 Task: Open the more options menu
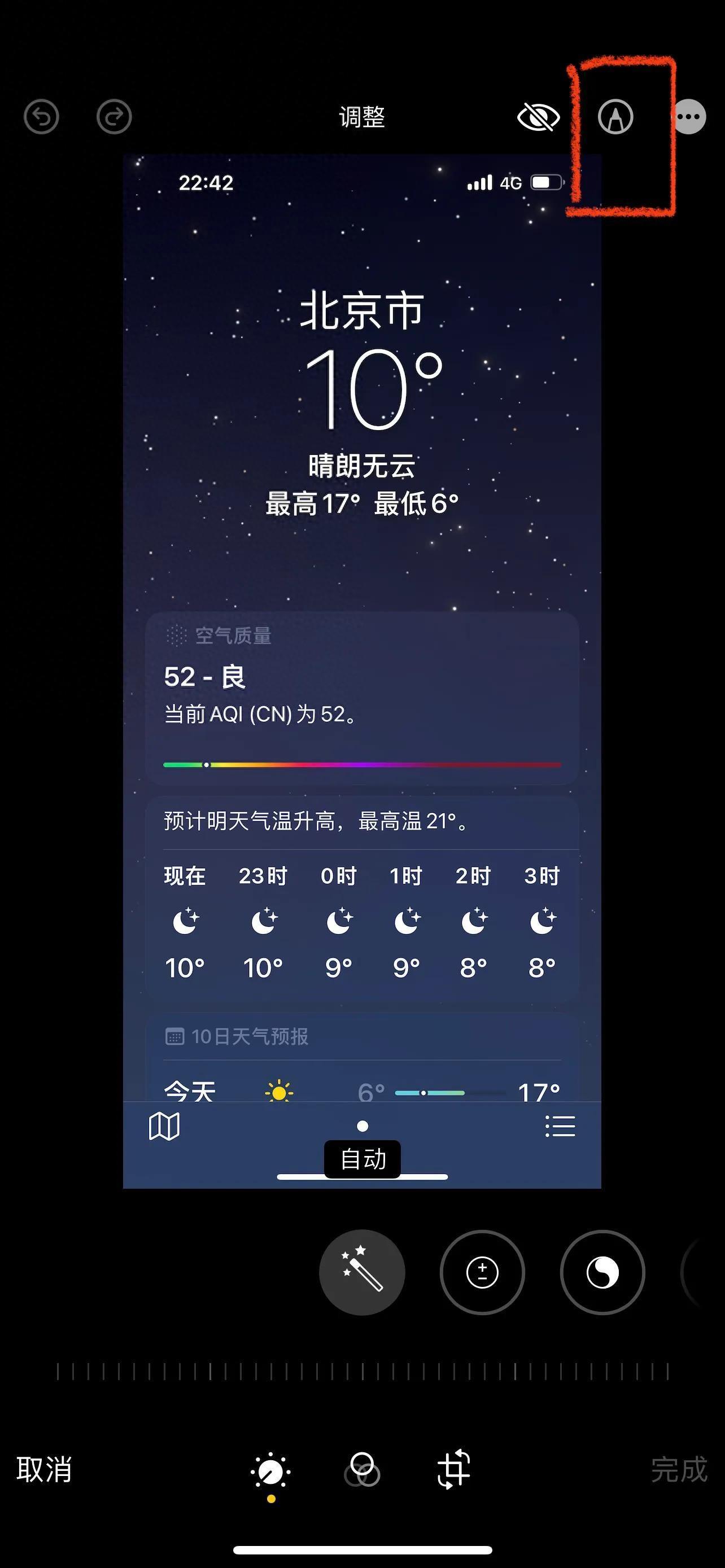click(x=689, y=116)
